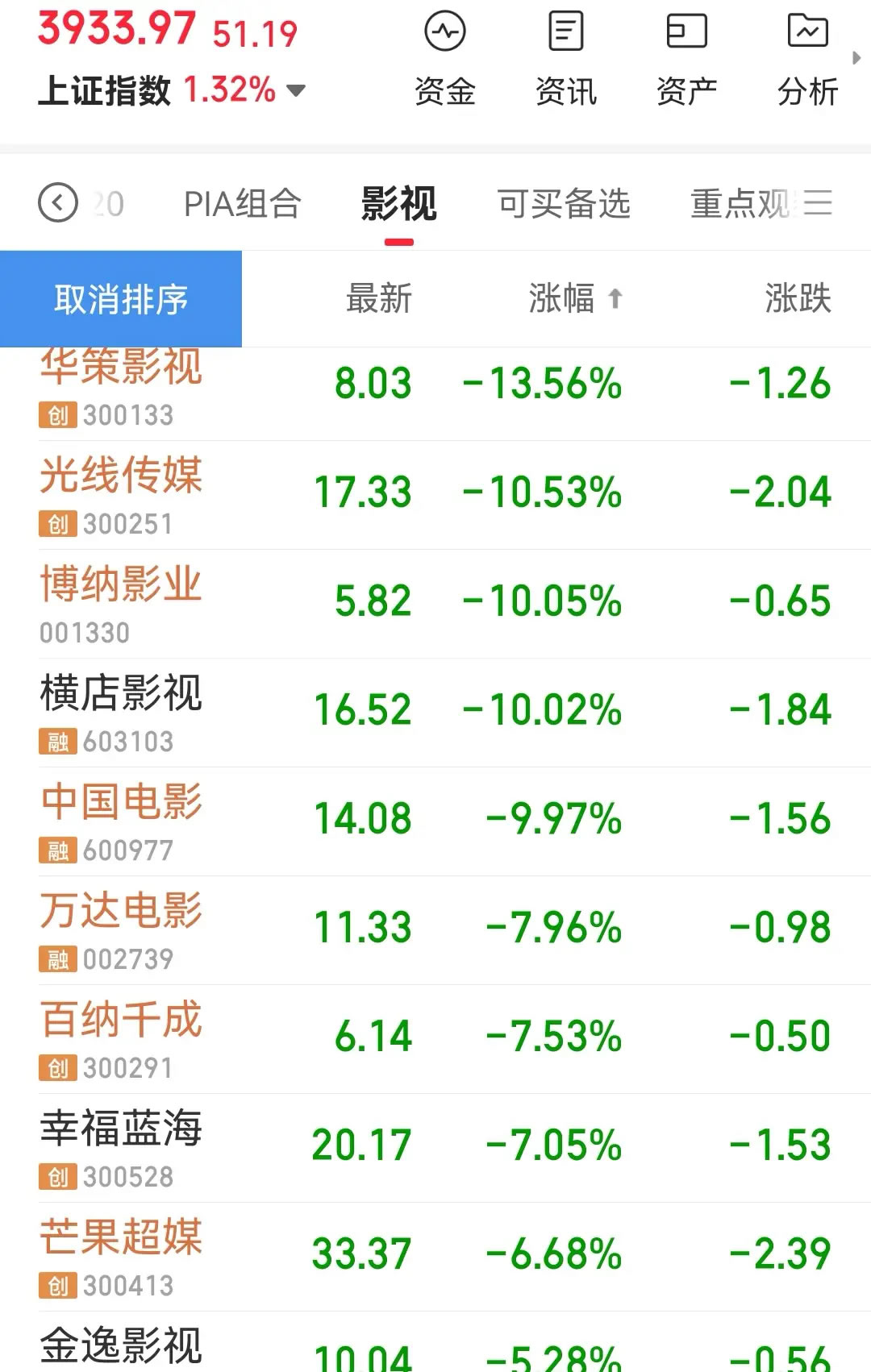Screen dimensions: 871x1372
Task: Tap the circled back arrow
Action: pos(58,202)
